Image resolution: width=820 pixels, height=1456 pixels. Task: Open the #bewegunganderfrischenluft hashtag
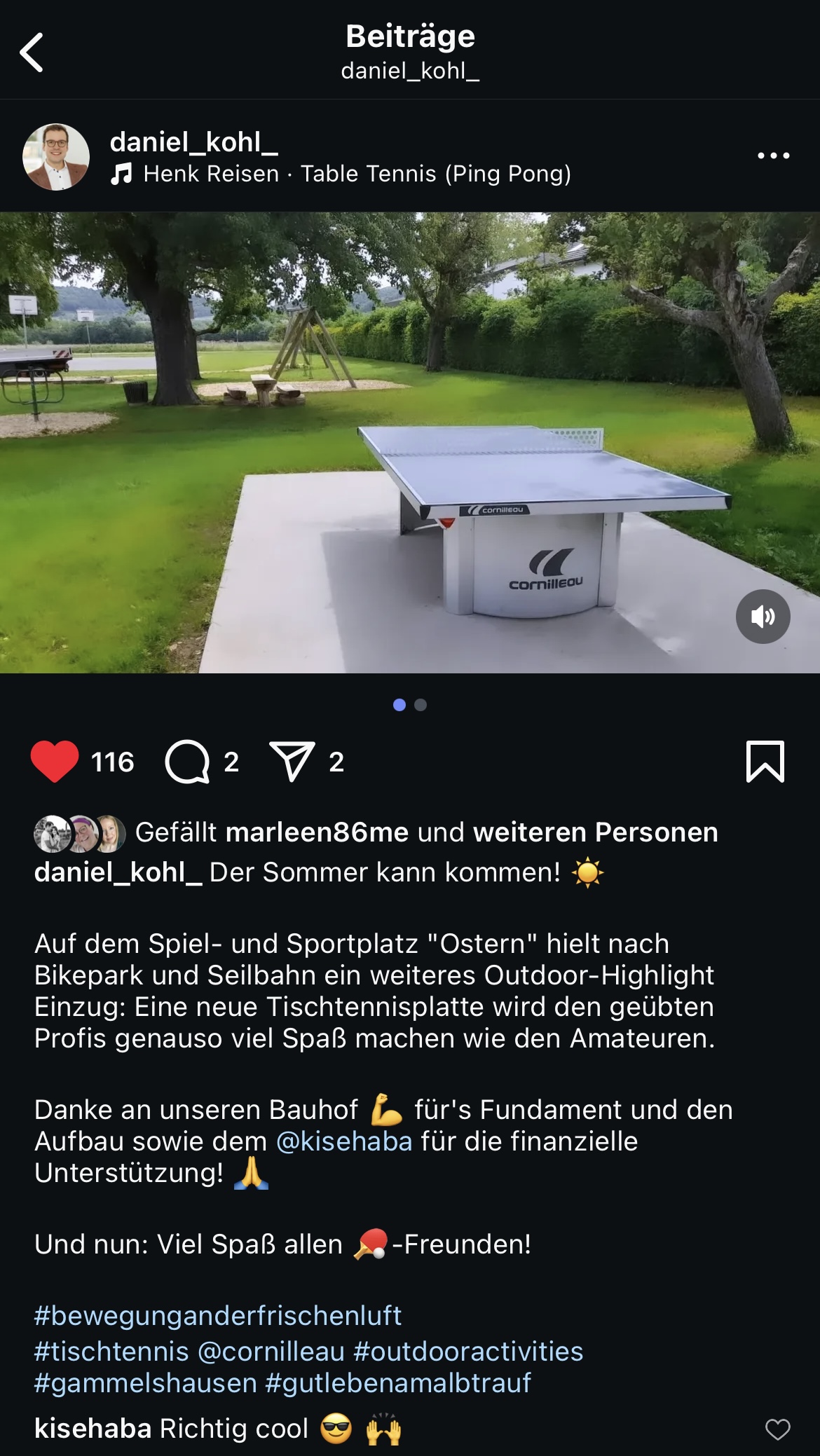coord(218,1316)
